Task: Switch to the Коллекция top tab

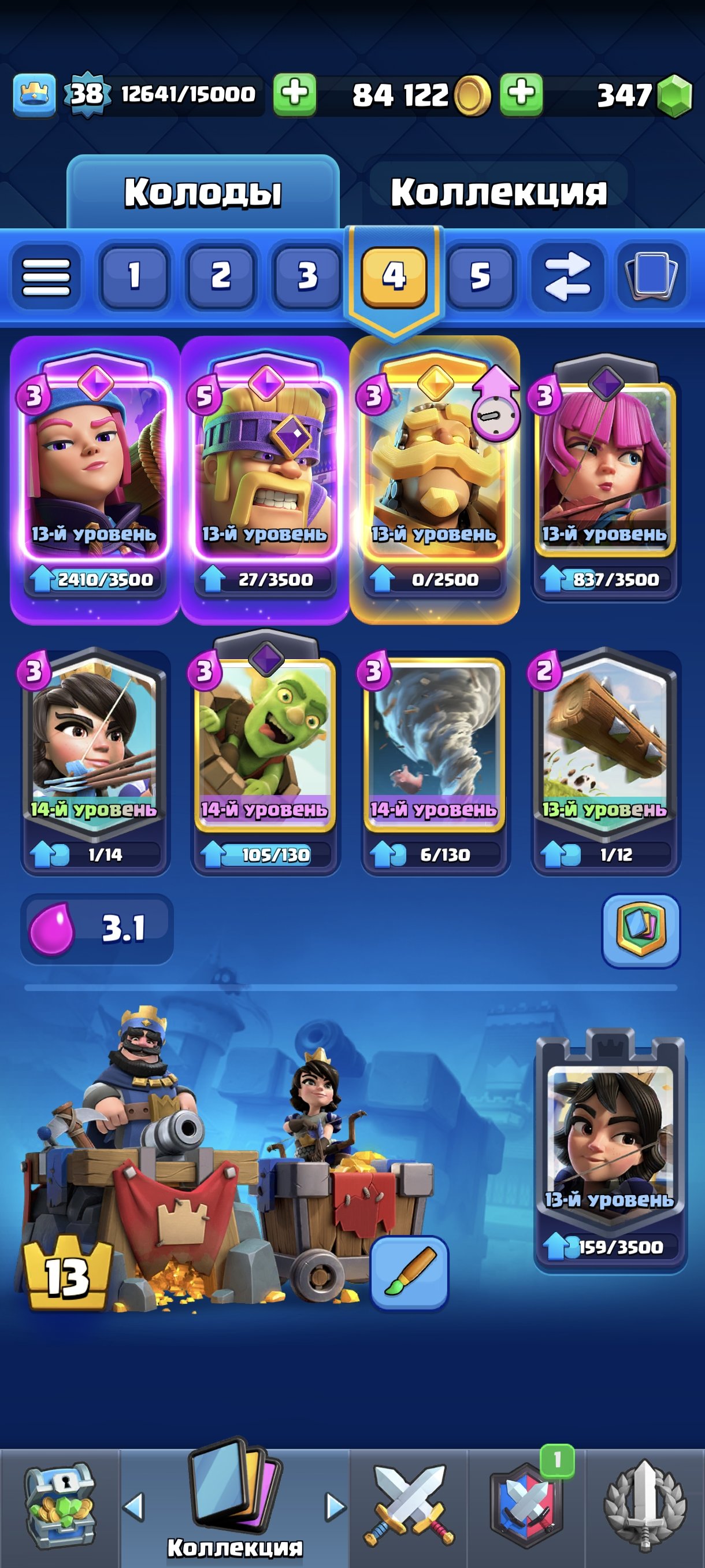Action: click(x=498, y=193)
